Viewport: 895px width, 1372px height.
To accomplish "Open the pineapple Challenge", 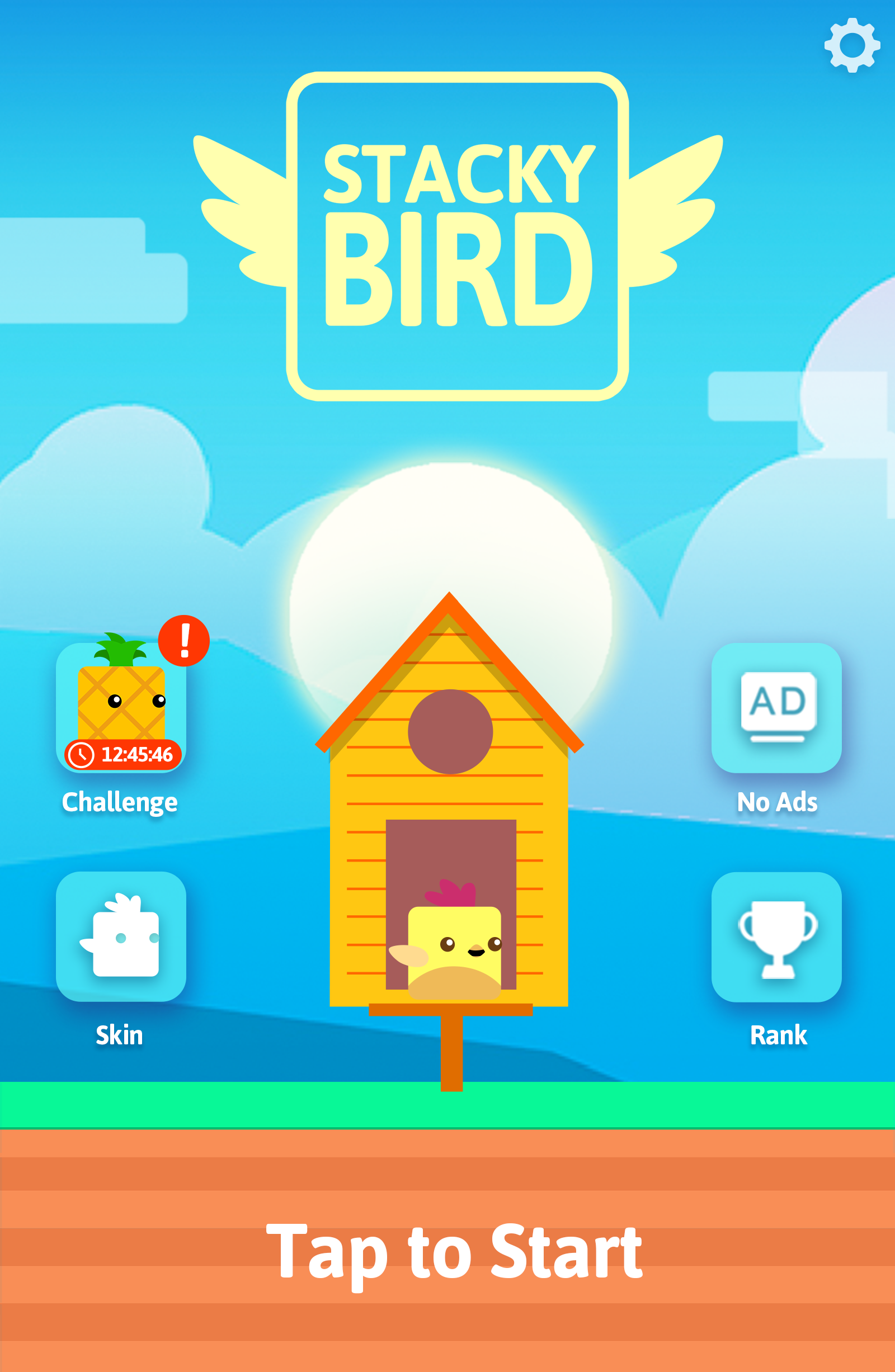I will click(x=121, y=707).
